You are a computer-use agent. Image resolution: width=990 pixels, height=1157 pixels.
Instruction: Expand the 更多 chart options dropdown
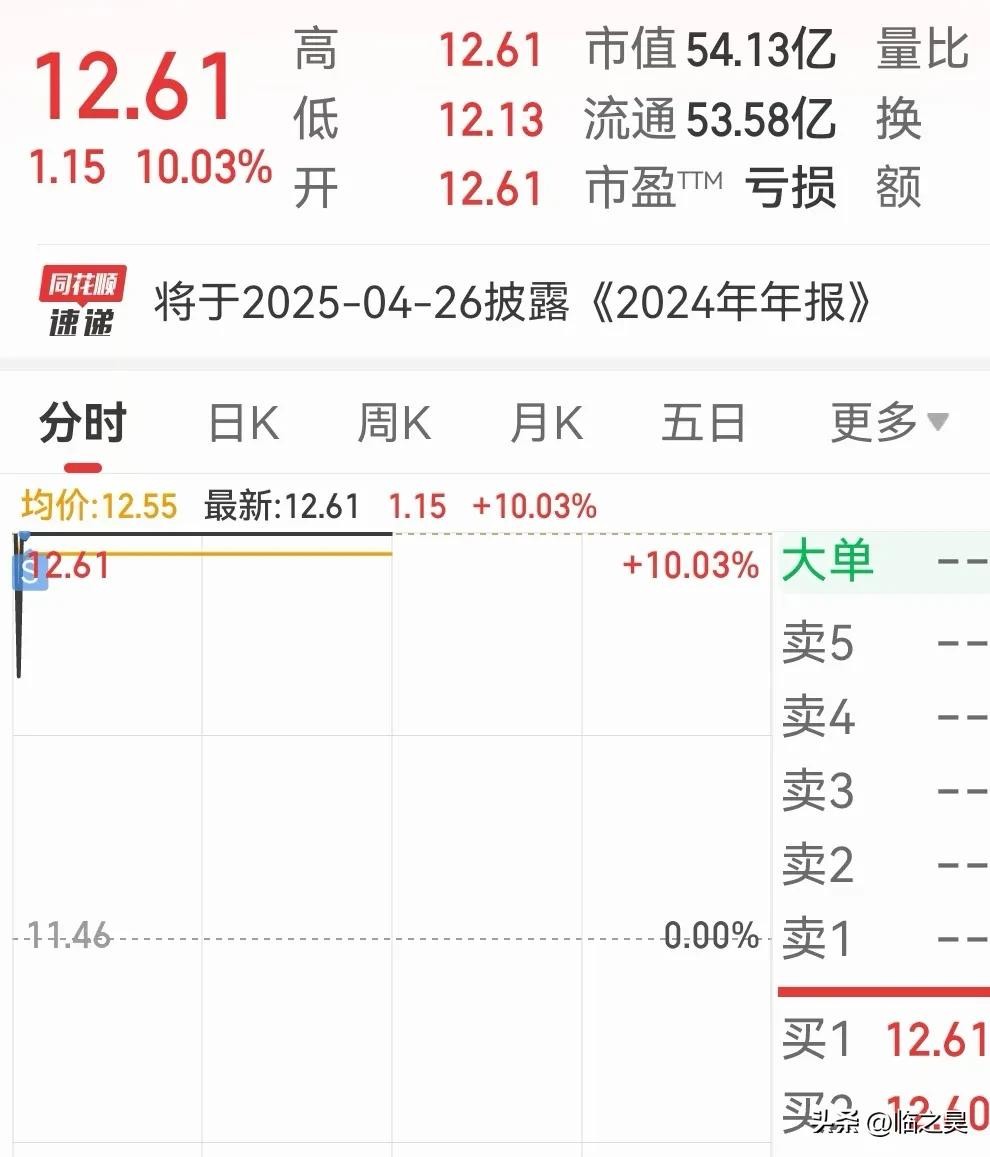(888, 424)
